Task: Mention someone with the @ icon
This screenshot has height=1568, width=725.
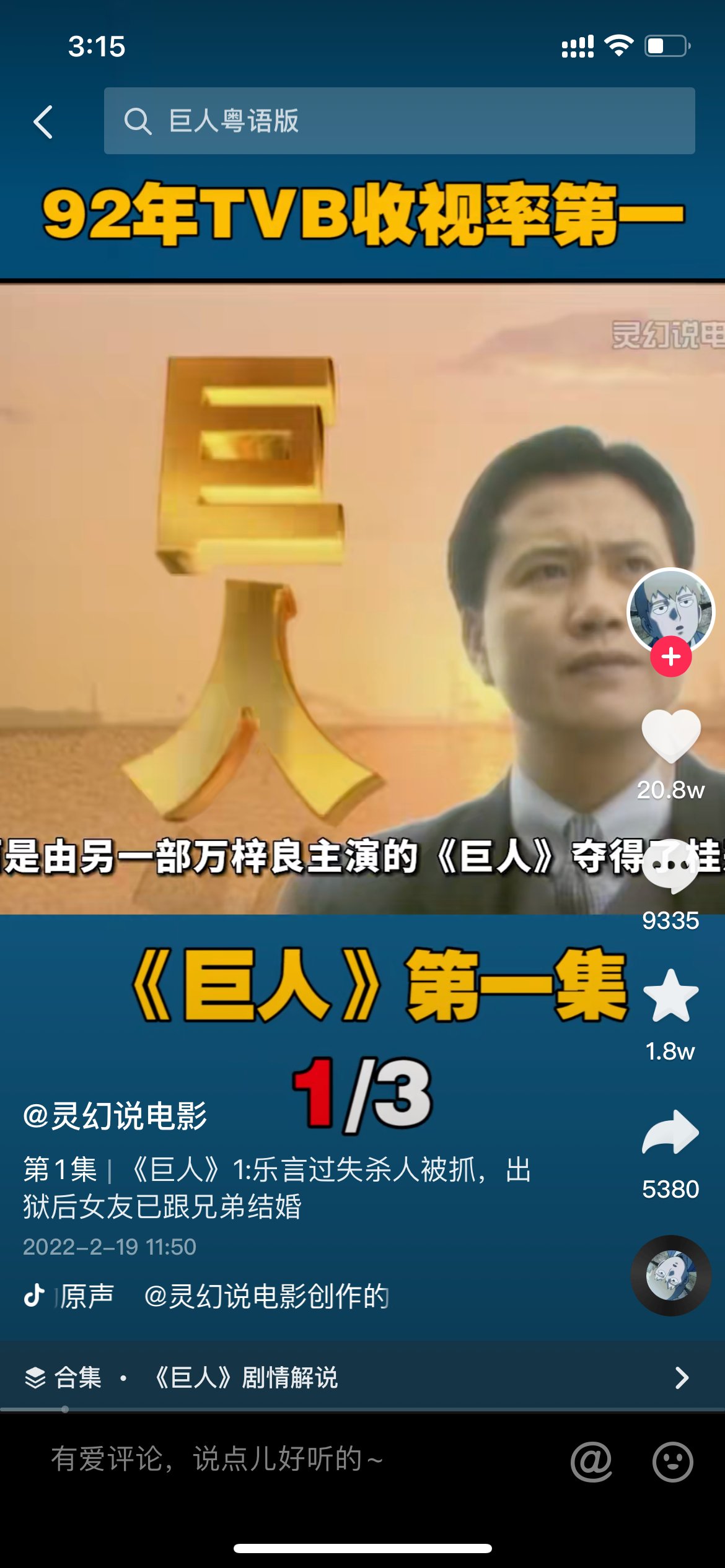Action: (x=591, y=1461)
